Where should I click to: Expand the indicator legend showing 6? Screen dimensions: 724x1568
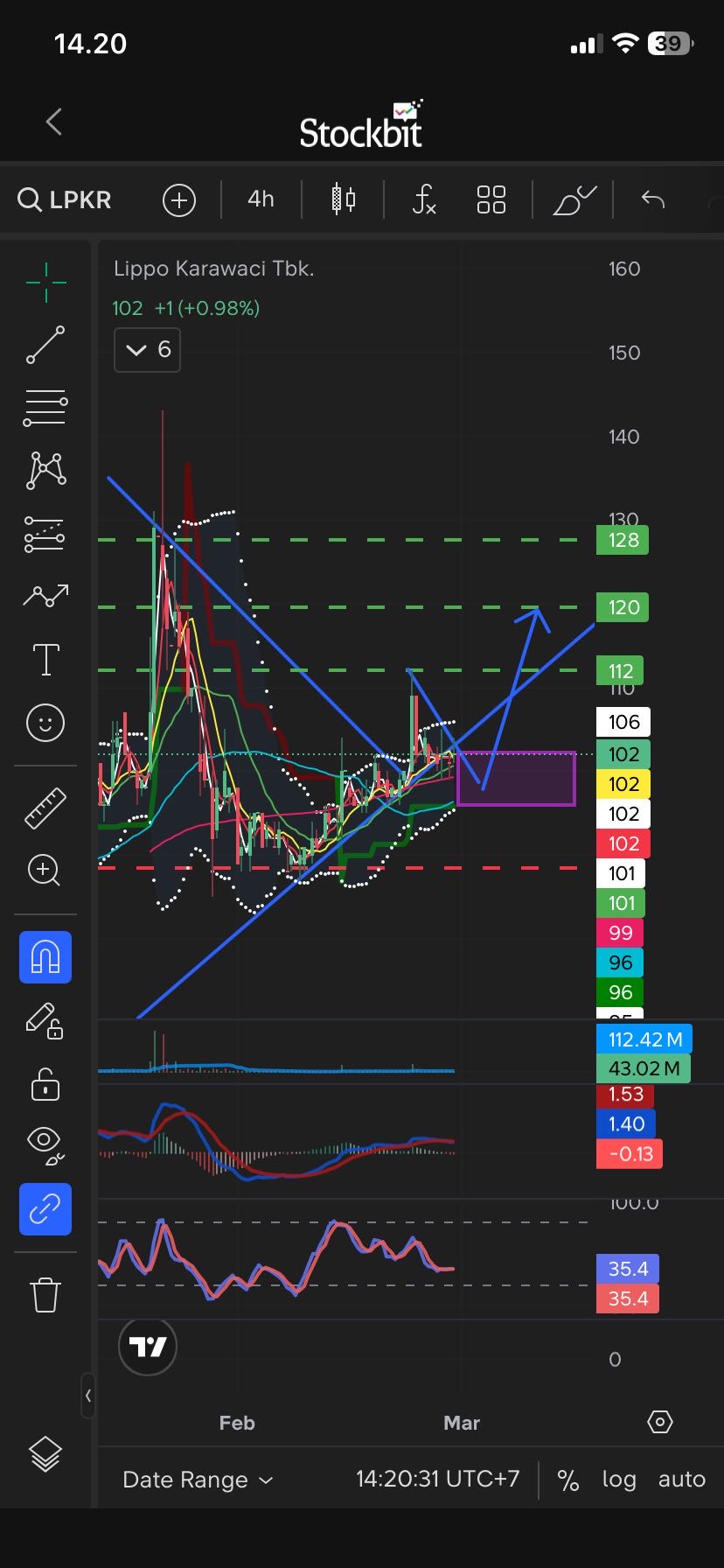click(148, 350)
